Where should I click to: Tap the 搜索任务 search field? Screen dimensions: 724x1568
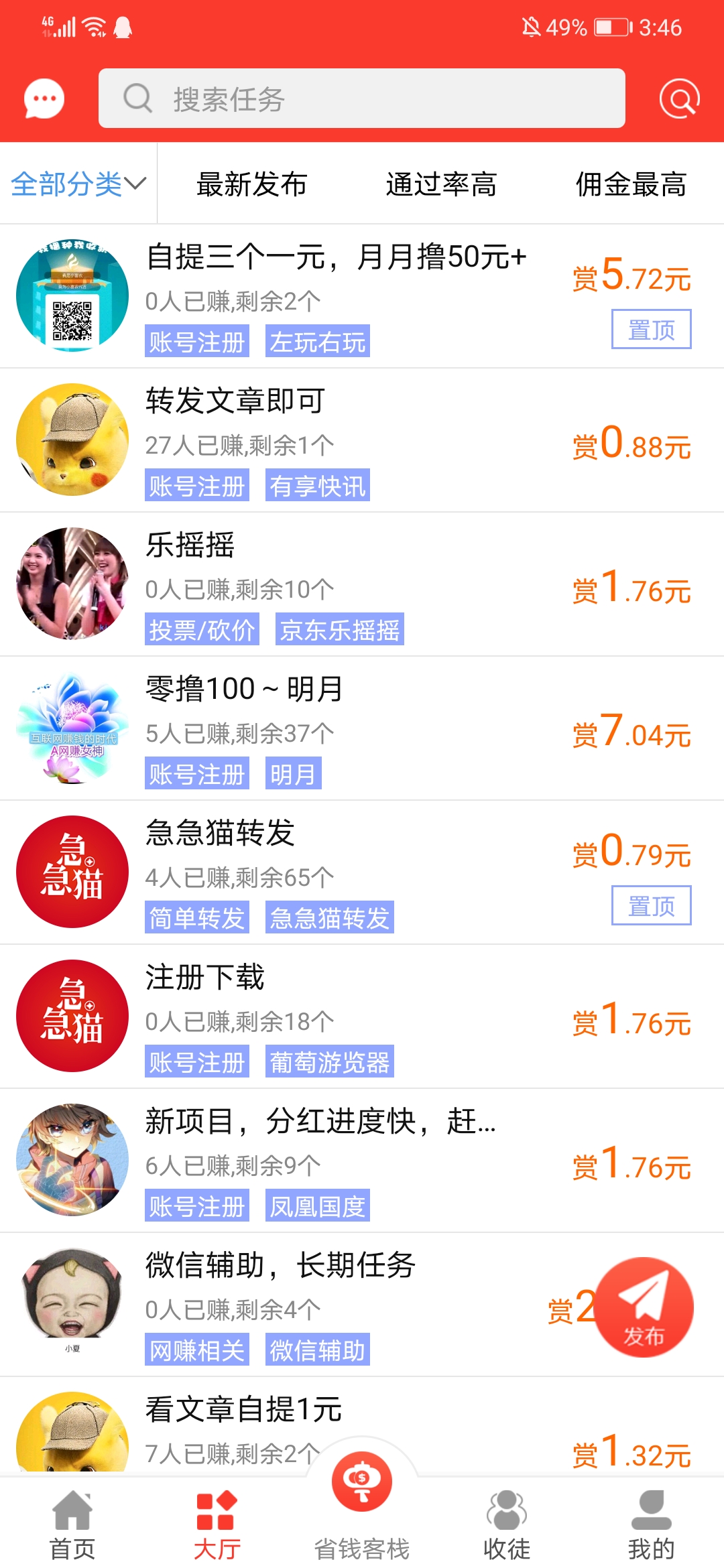(x=362, y=99)
